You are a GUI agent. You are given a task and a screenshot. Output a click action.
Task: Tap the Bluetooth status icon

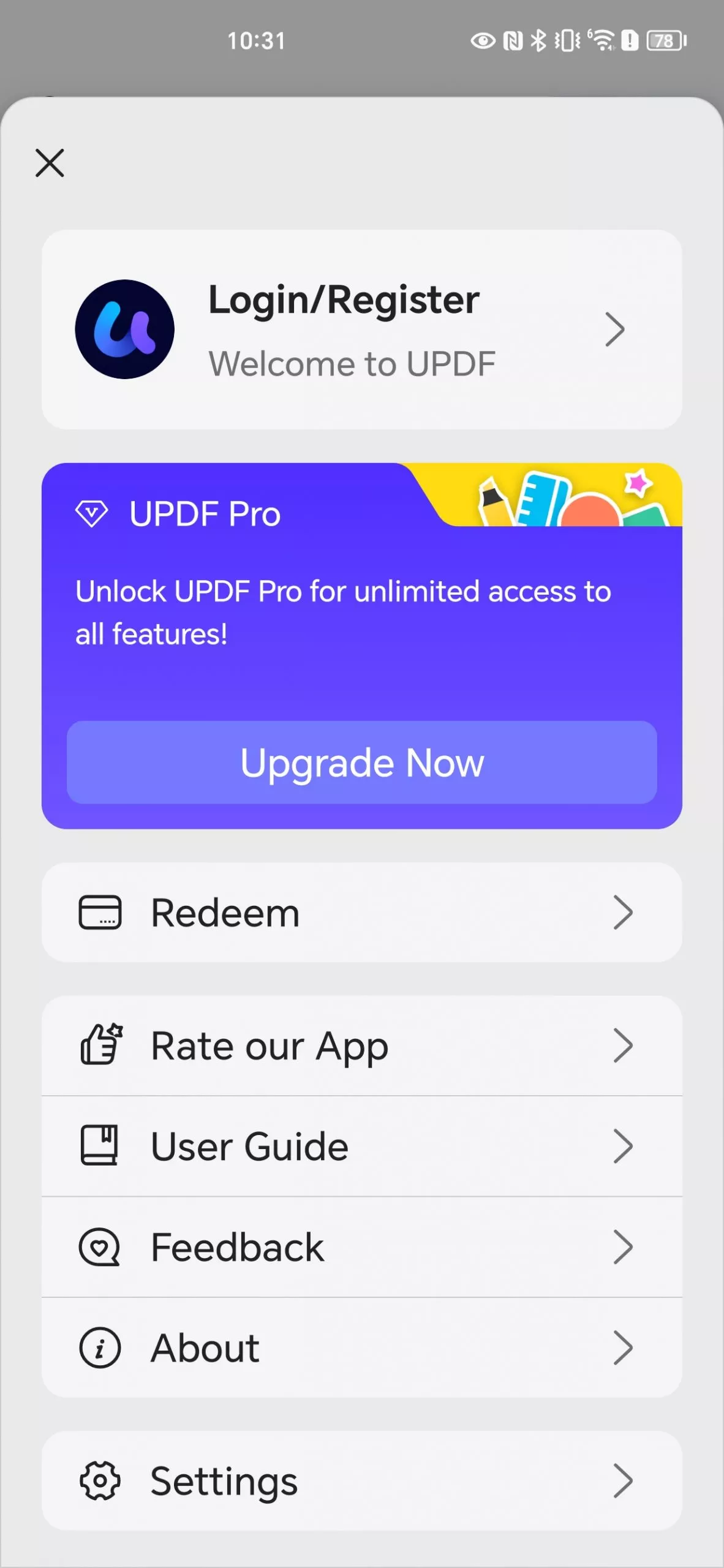(539, 40)
